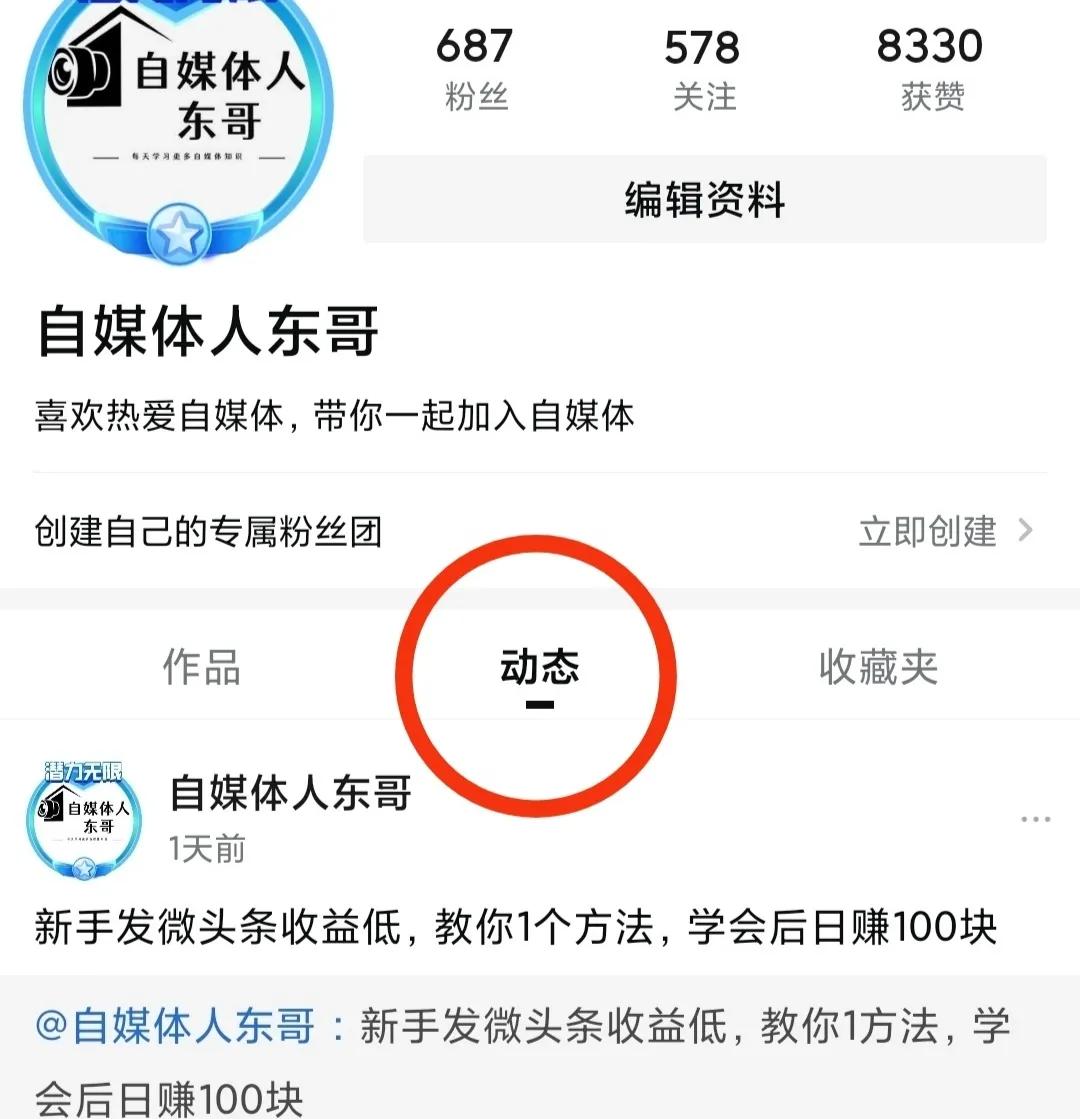Tap 8330 获赞 to view likes

pyautogui.click(x=932, y=65)
